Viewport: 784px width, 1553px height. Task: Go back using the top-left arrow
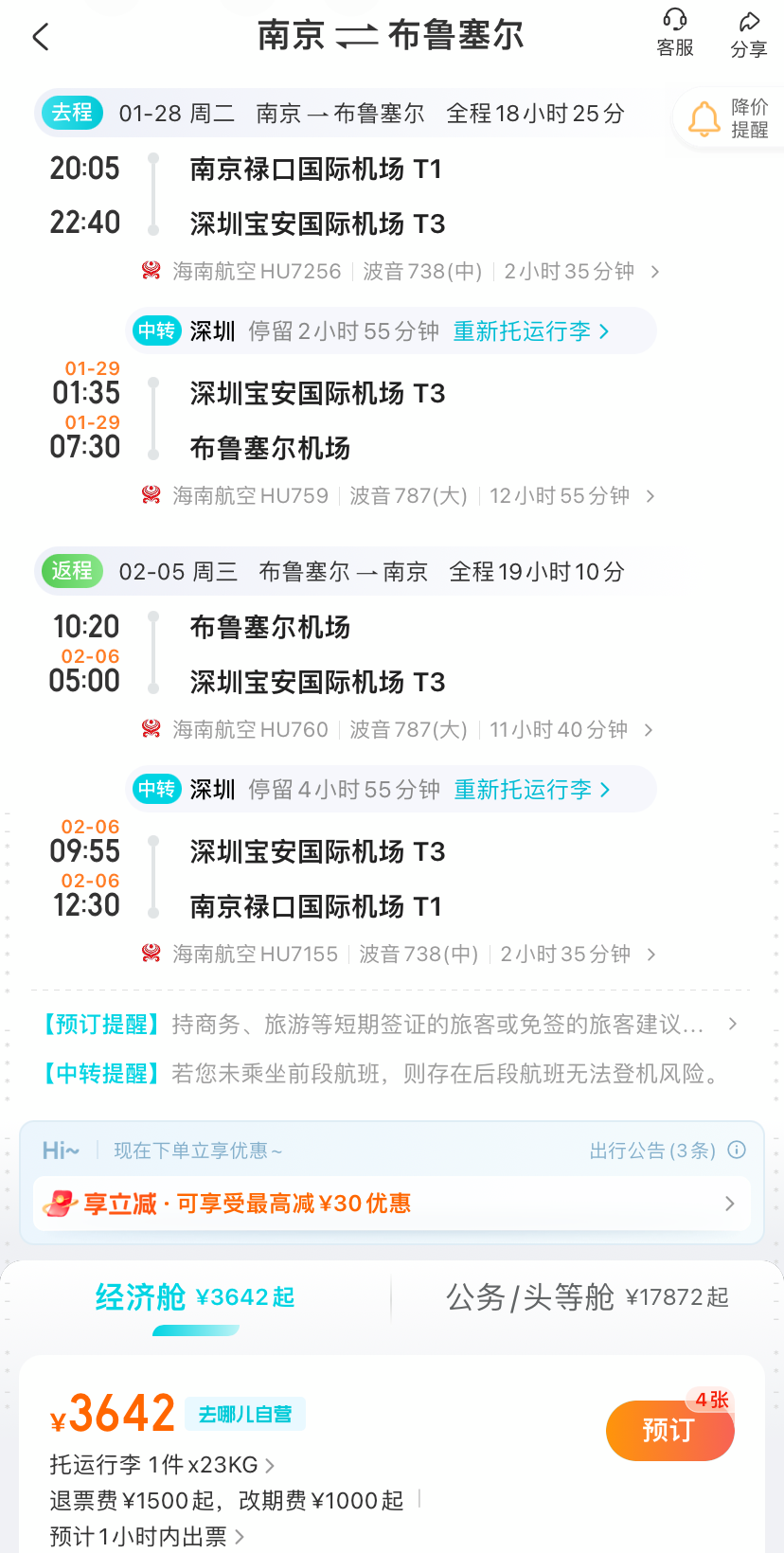pos(40,37)
